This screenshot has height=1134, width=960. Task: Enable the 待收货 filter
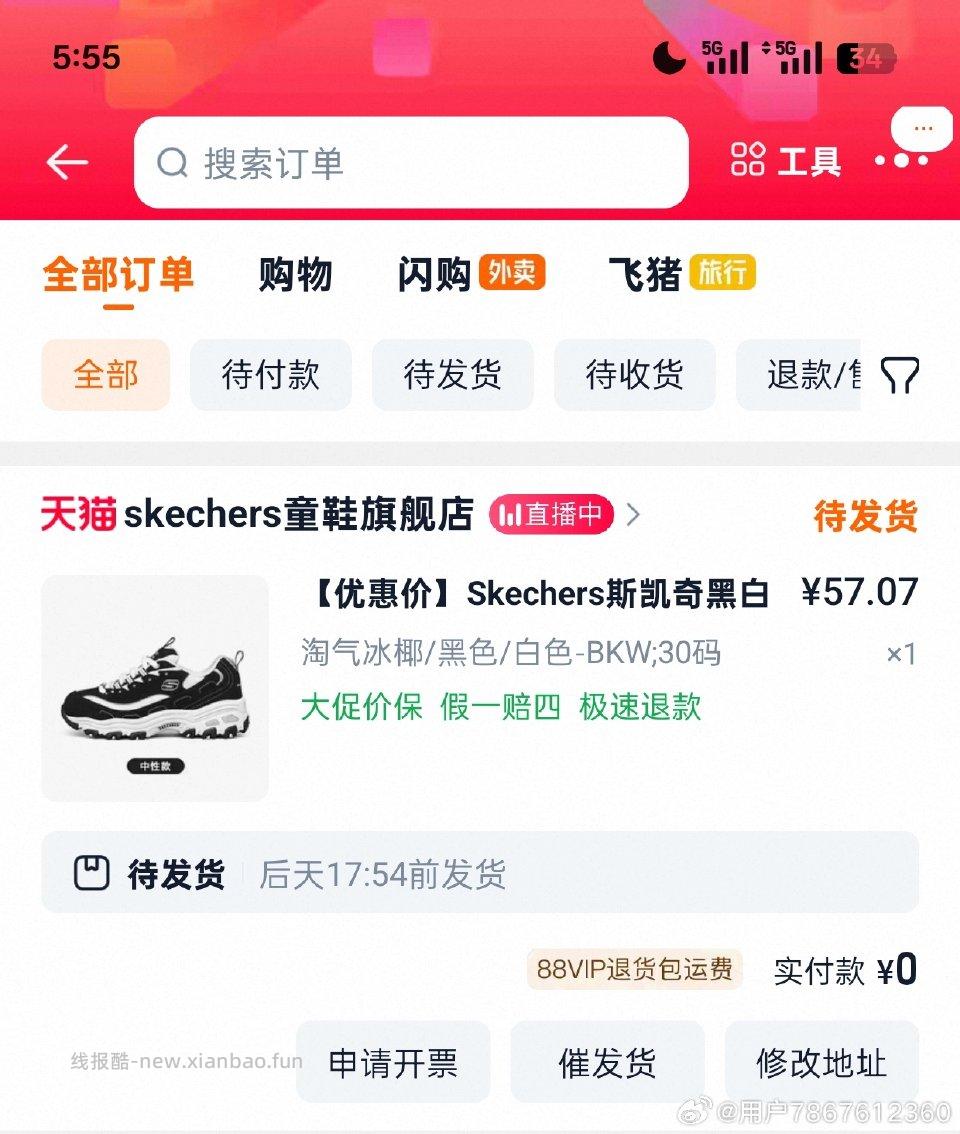point(634,375)
